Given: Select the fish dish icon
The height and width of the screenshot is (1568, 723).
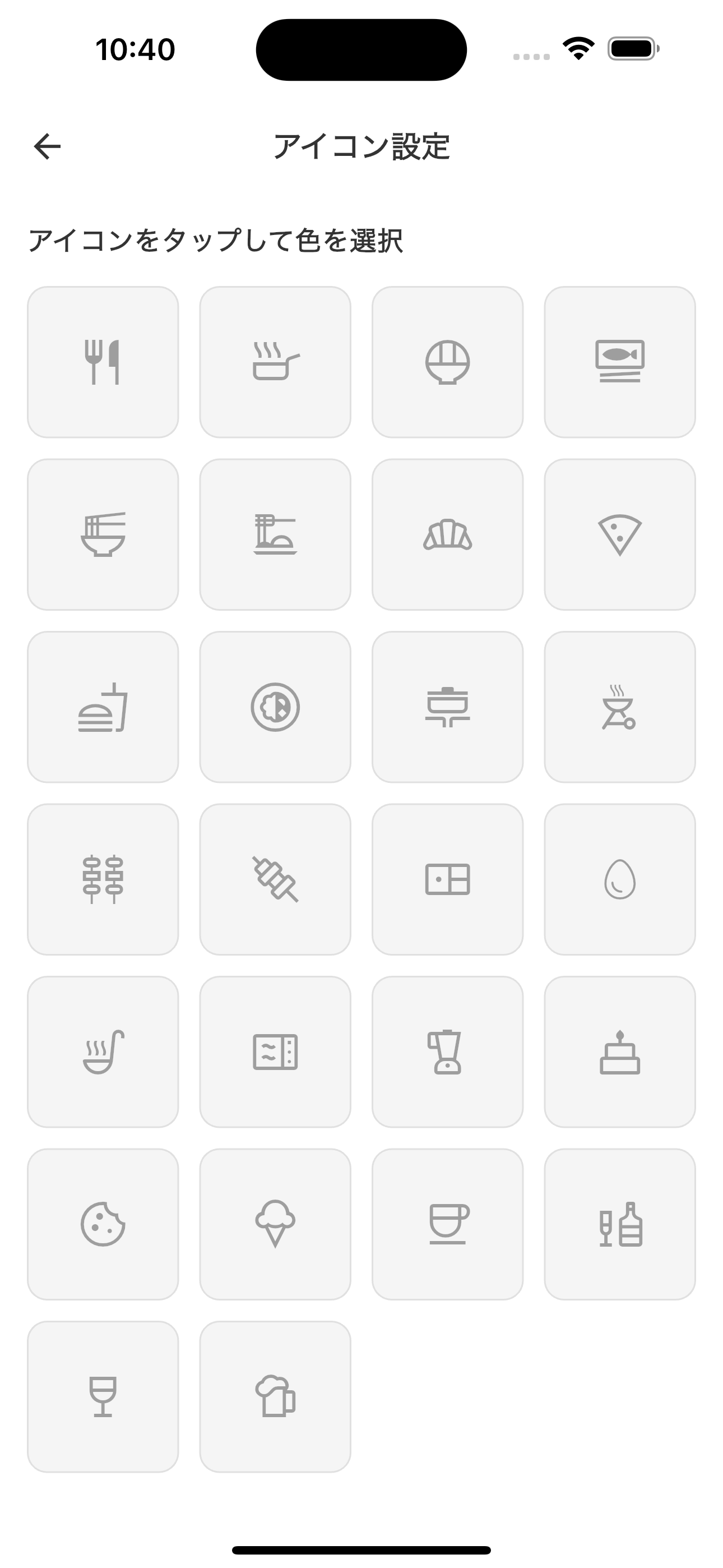Looking at the screenshot, I should coord(619,362).
